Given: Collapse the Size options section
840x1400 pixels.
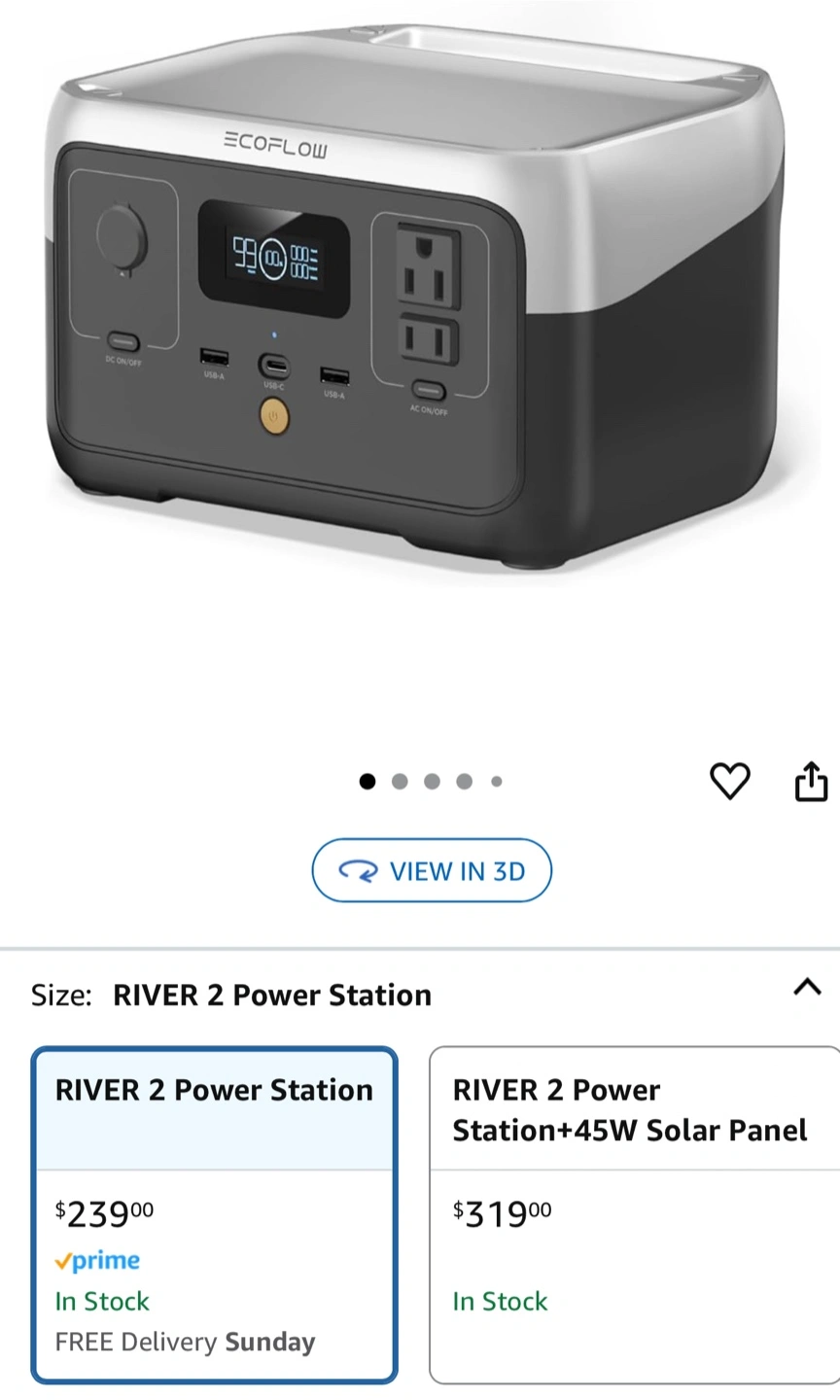Looking at the screenshot, I should (807, 987).
